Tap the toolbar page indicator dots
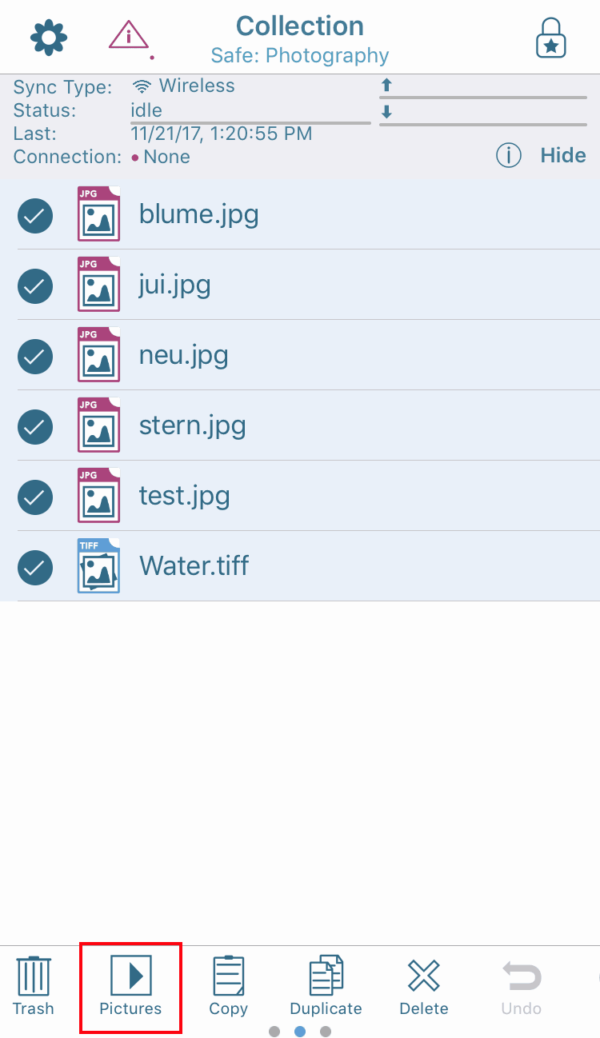Viewport: 600px width, 1038px height. 300,1031
